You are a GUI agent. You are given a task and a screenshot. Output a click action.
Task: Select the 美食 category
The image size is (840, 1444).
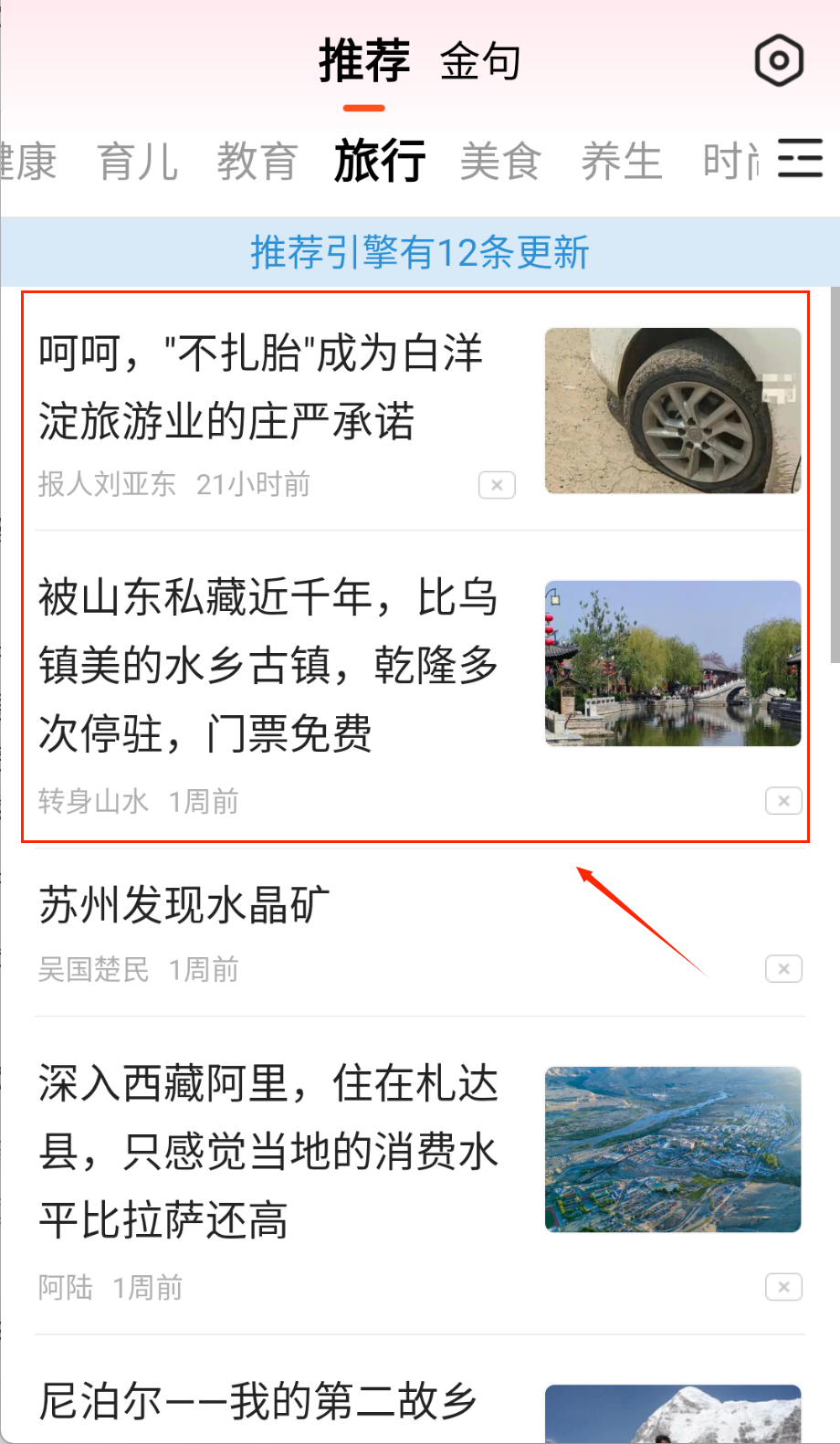coord(500,163)
